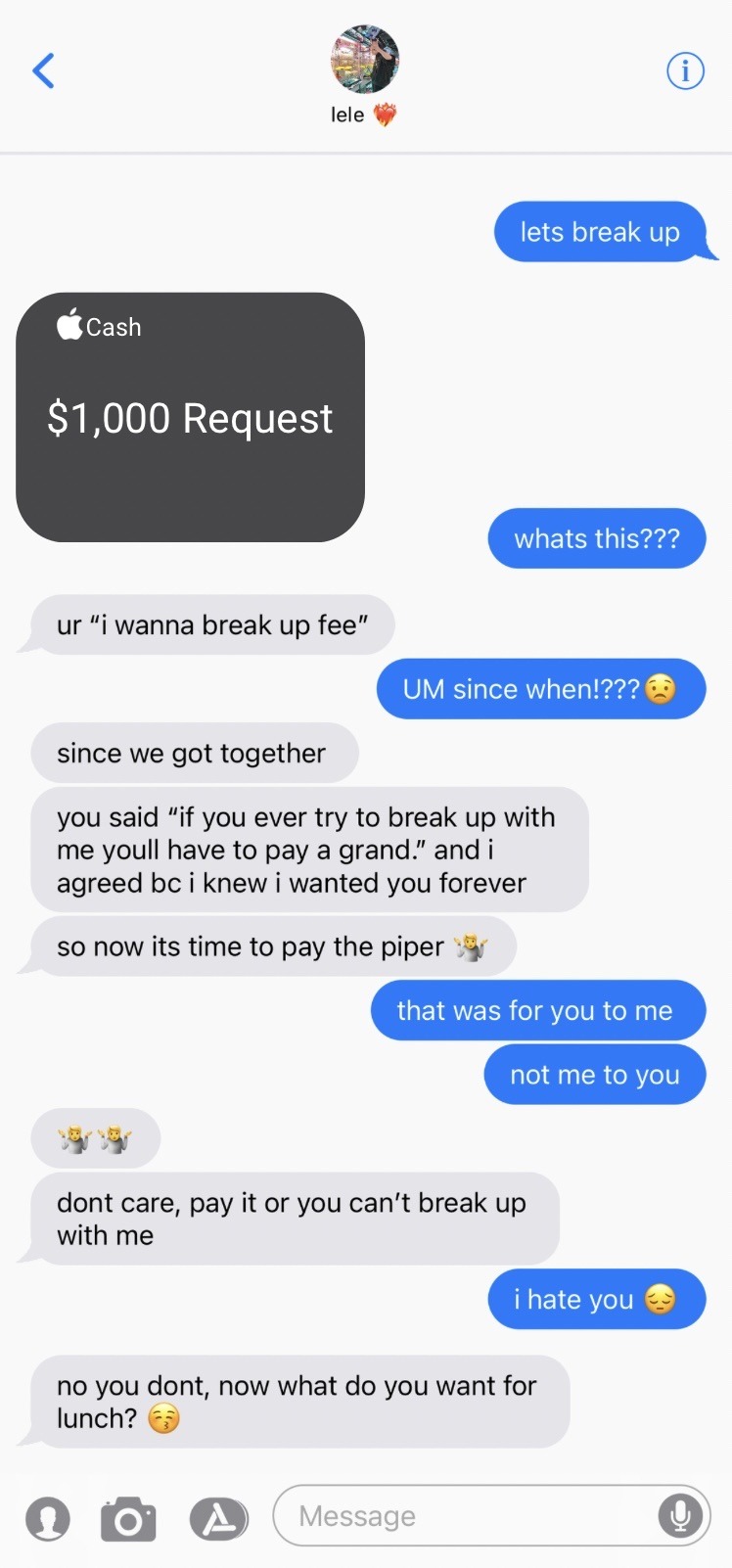
Task: Record a voice message with the microphone
Action: pos(679,1516)
